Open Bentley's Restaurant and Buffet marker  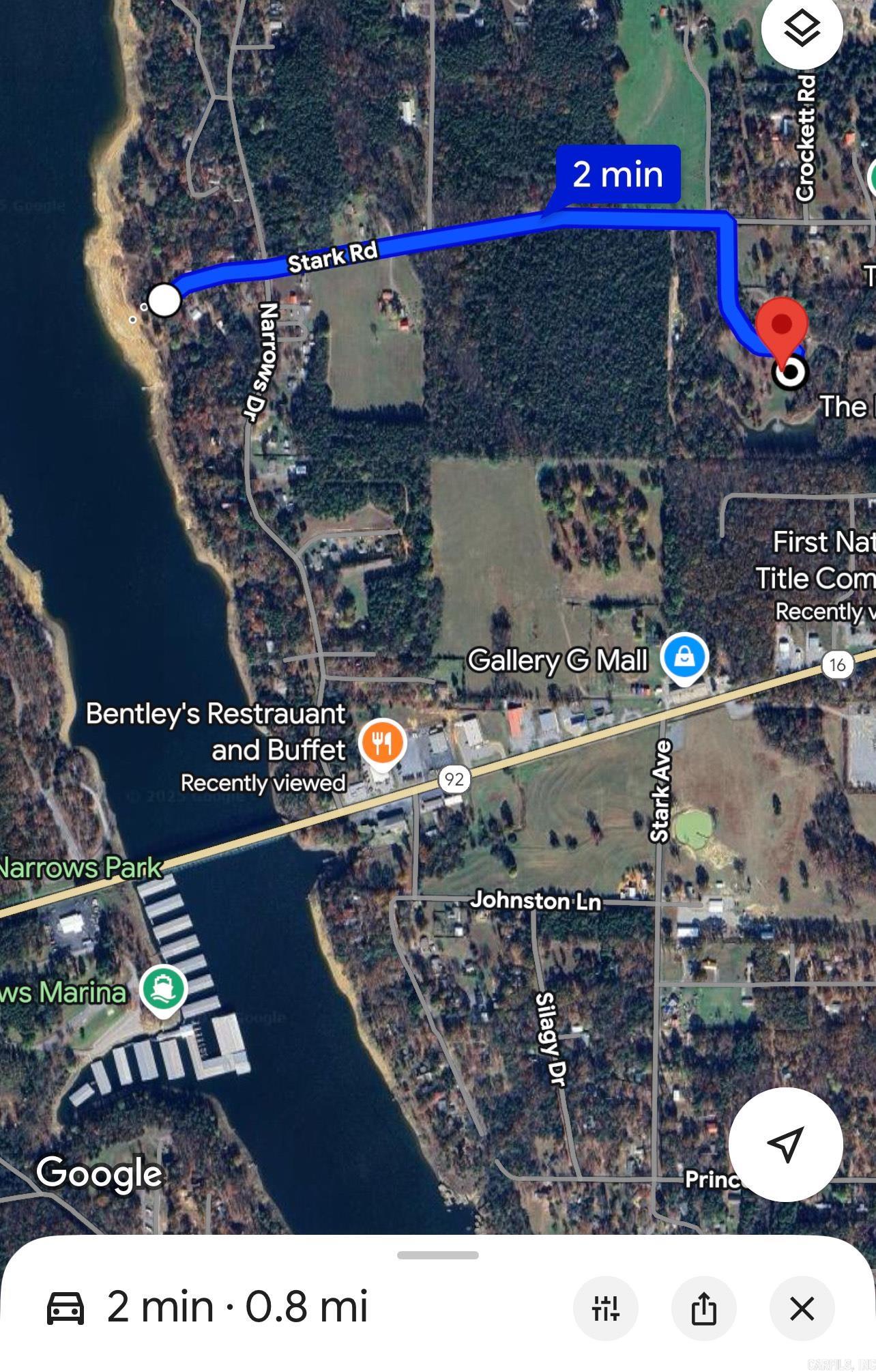point(383,743)
